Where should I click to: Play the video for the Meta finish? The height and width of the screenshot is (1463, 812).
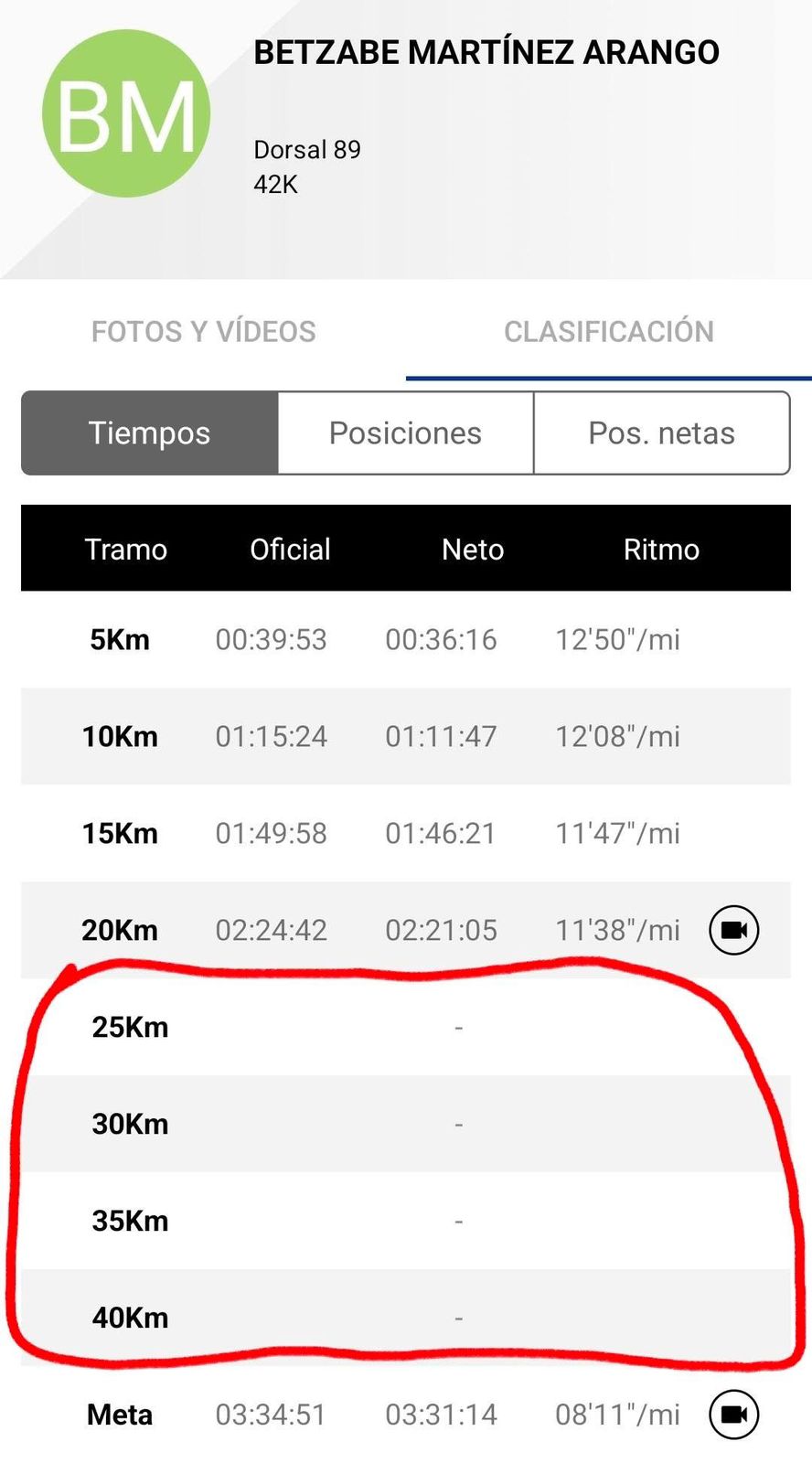733,1415
